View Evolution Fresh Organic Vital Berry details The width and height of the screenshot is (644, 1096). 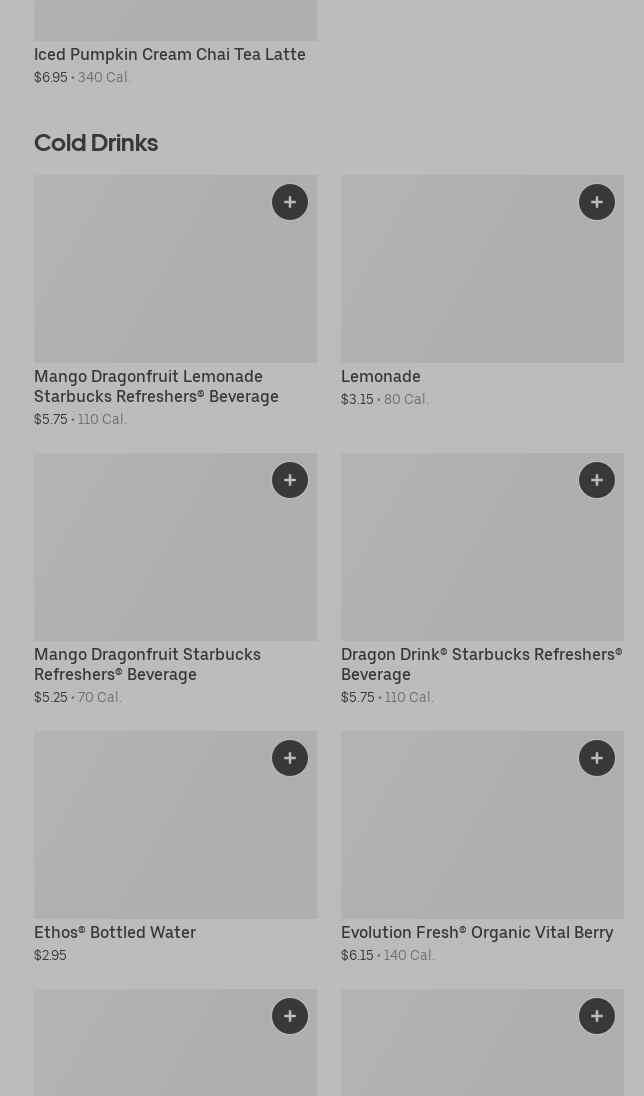(x=477, y=932)
